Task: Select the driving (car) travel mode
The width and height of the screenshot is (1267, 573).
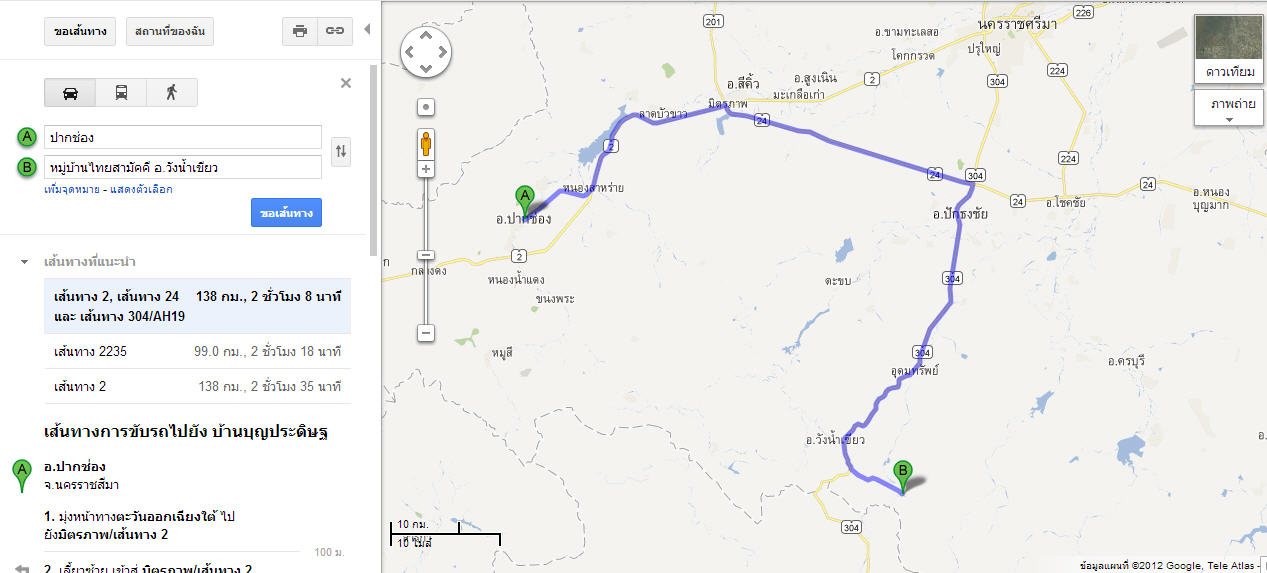Action: [70, 93]
